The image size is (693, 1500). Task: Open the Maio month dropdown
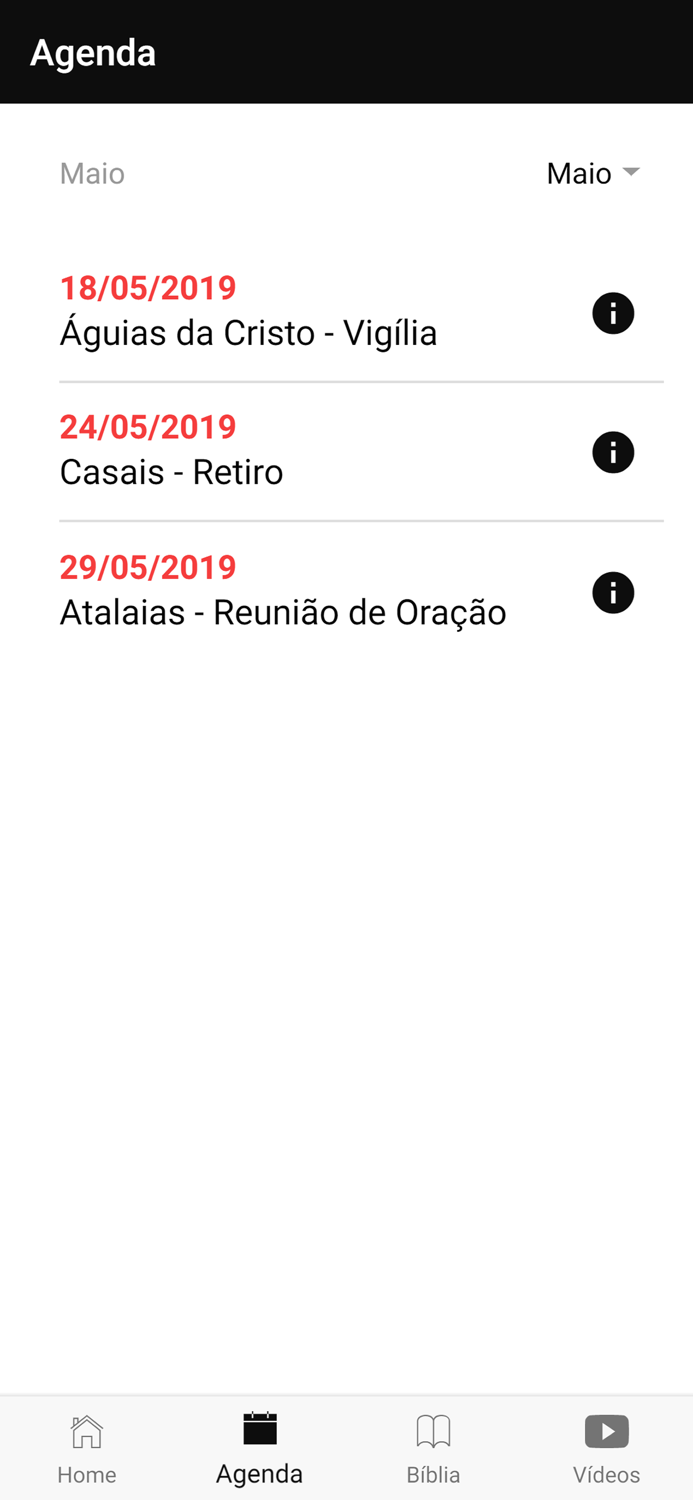coord(593,173)
